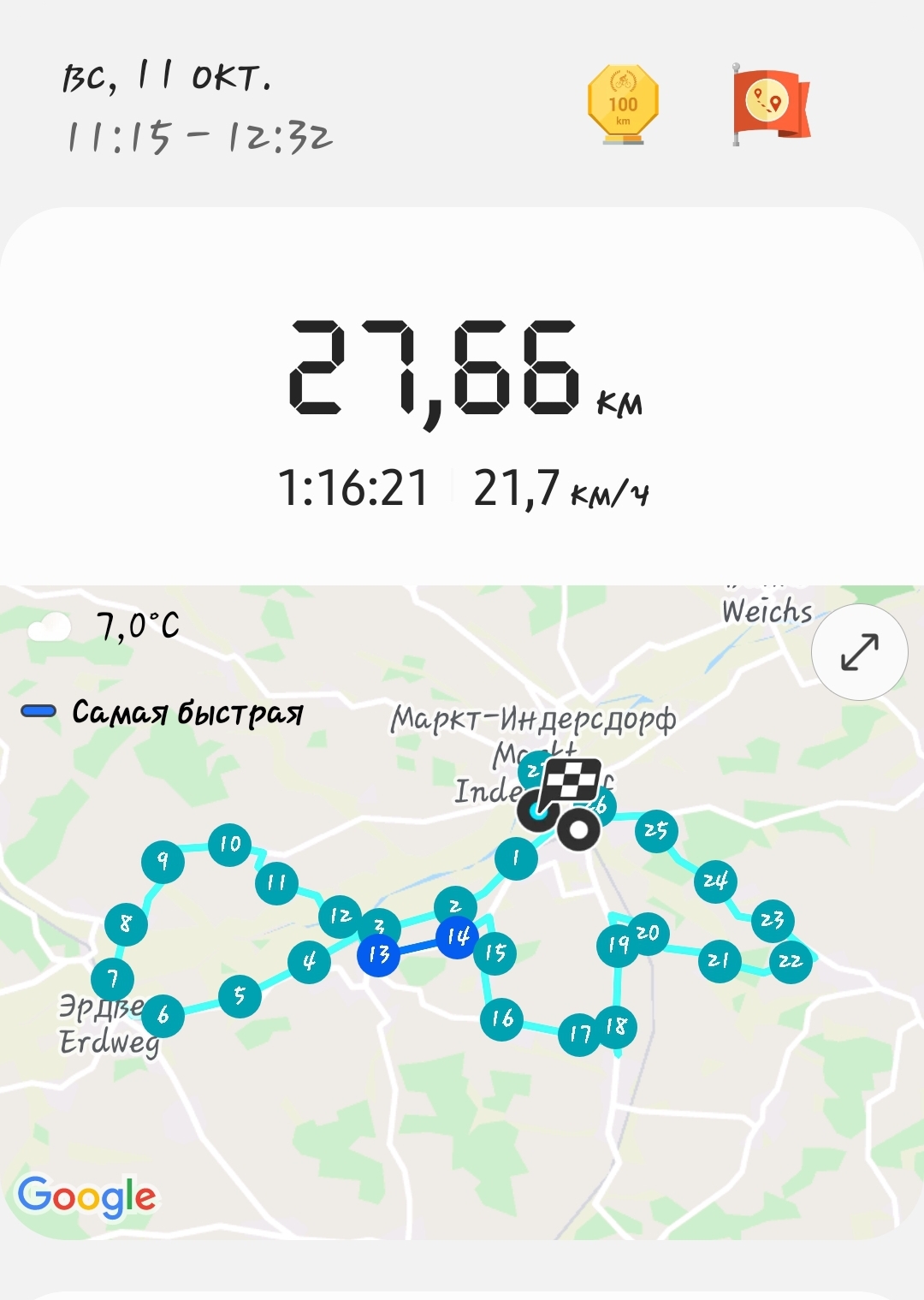Image resolution: width=924 pixels, height=1300 pixels.
Task: Open the orange route flag badge
Action: tap(771, 104)
